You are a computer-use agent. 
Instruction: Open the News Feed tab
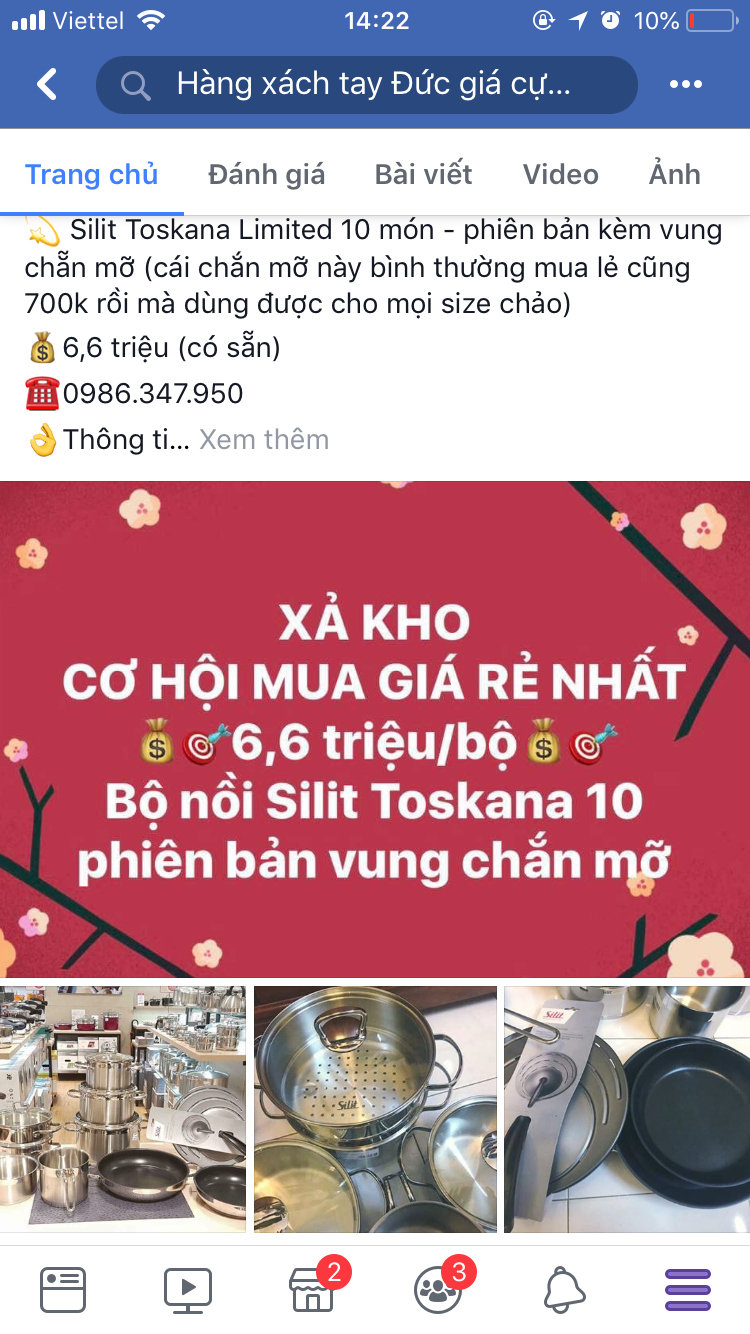tap(62, 1289)
